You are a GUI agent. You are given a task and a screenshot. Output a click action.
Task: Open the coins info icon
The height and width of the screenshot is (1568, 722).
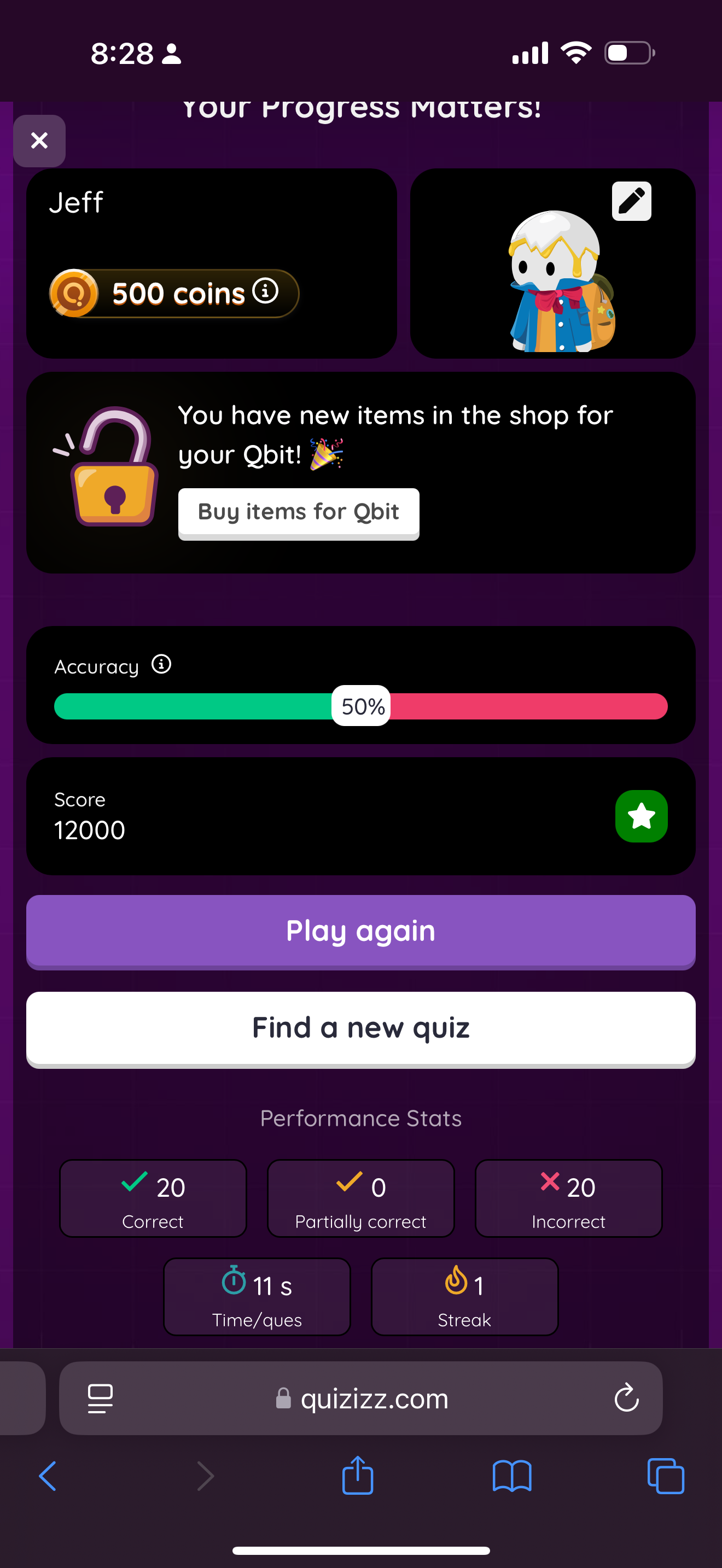click(265, 291)
